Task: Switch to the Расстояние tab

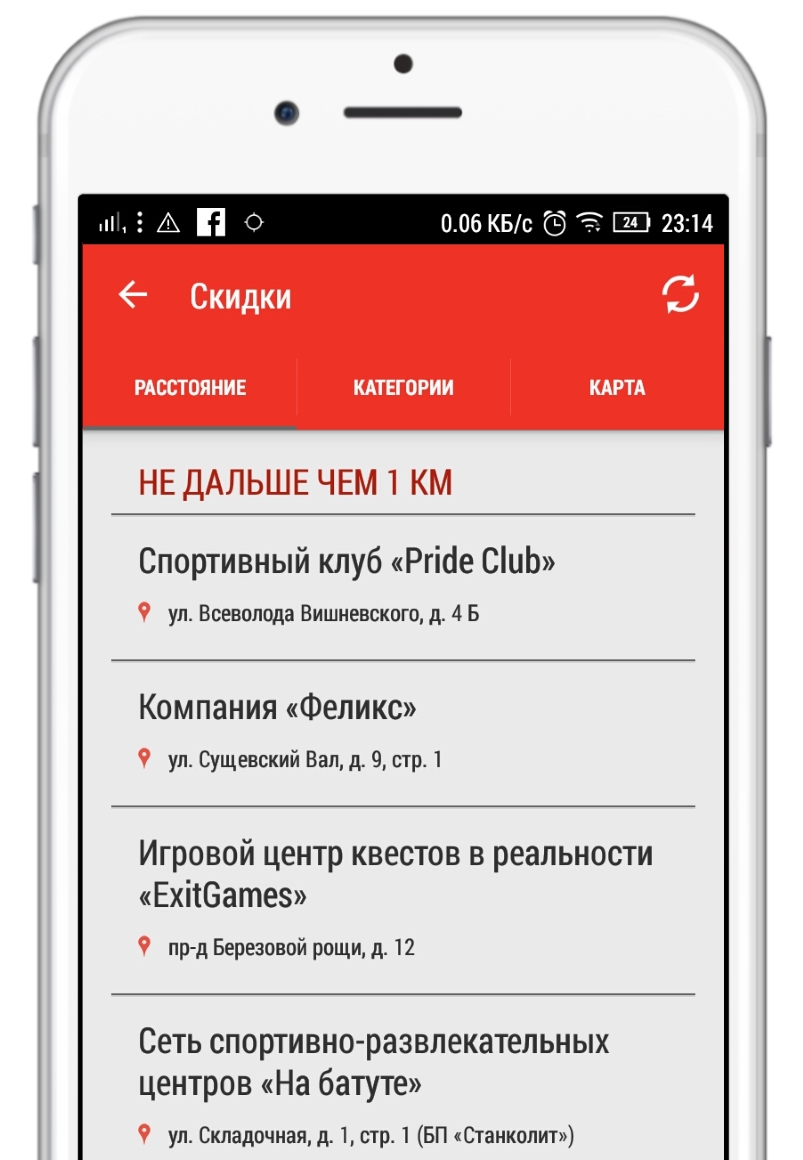Action: (x=190, y=388)
